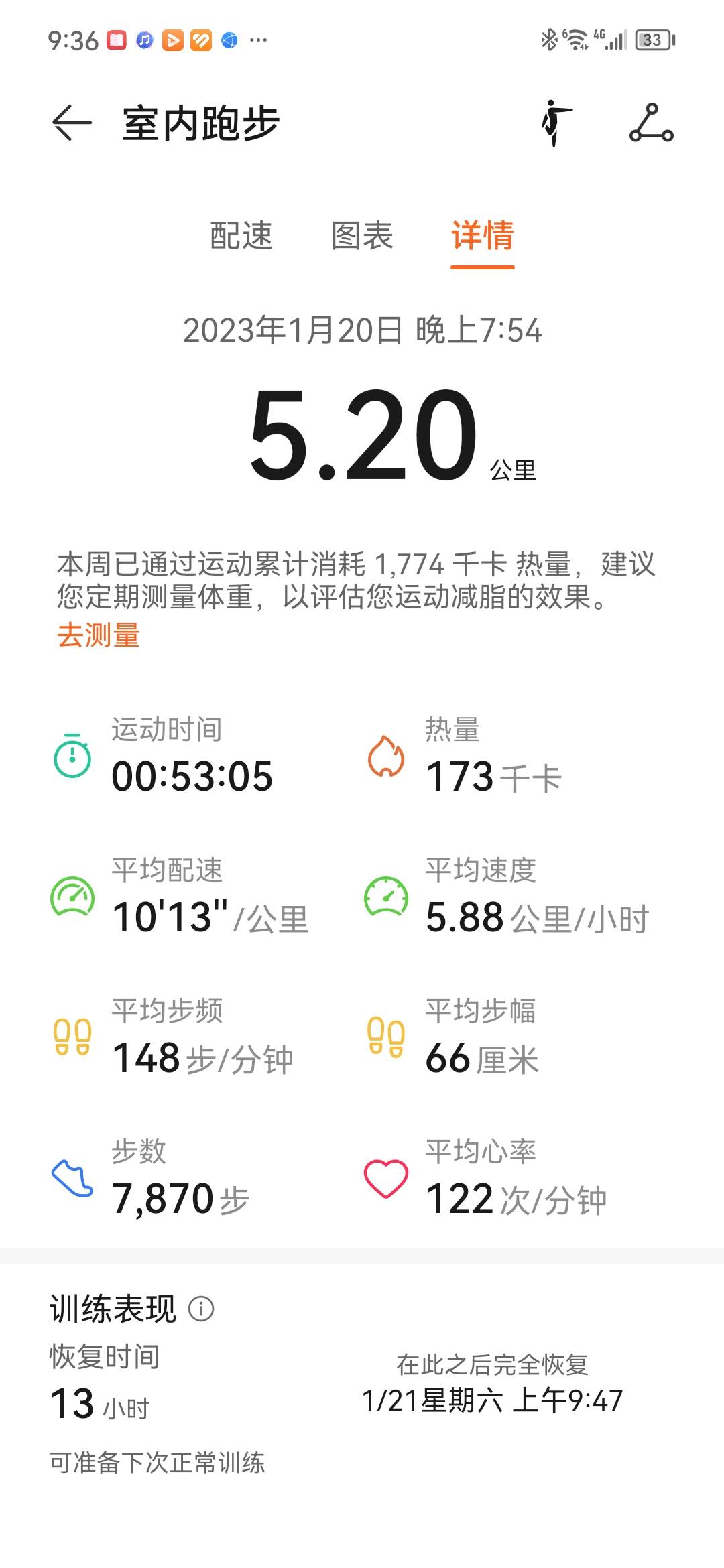
Task: Click the Bluetooth icon in the status bar
Action: [547, 38]
